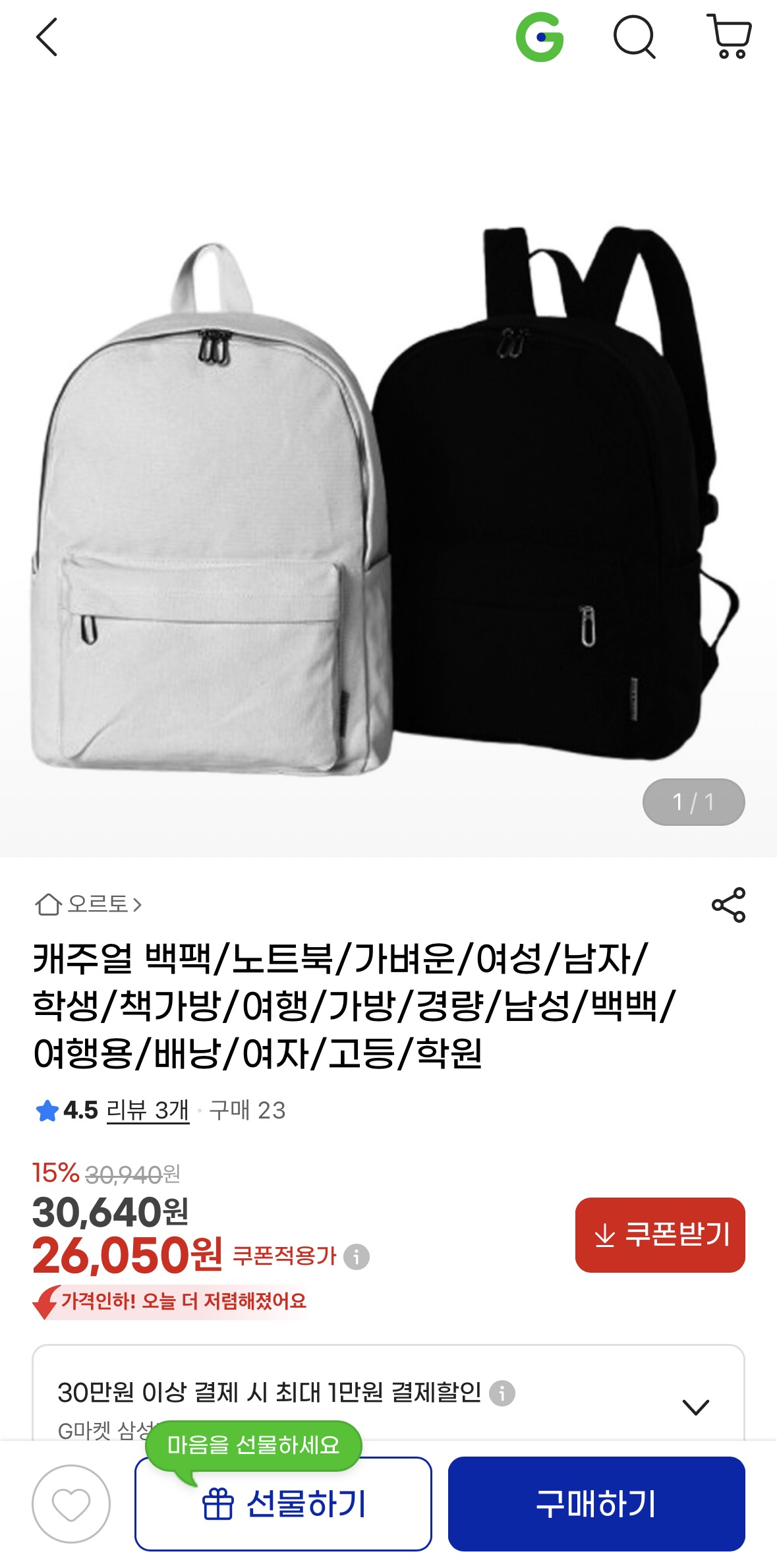Open the backpack product image
This screenshot has height=1568, width=777.
(x=388, y=501)
